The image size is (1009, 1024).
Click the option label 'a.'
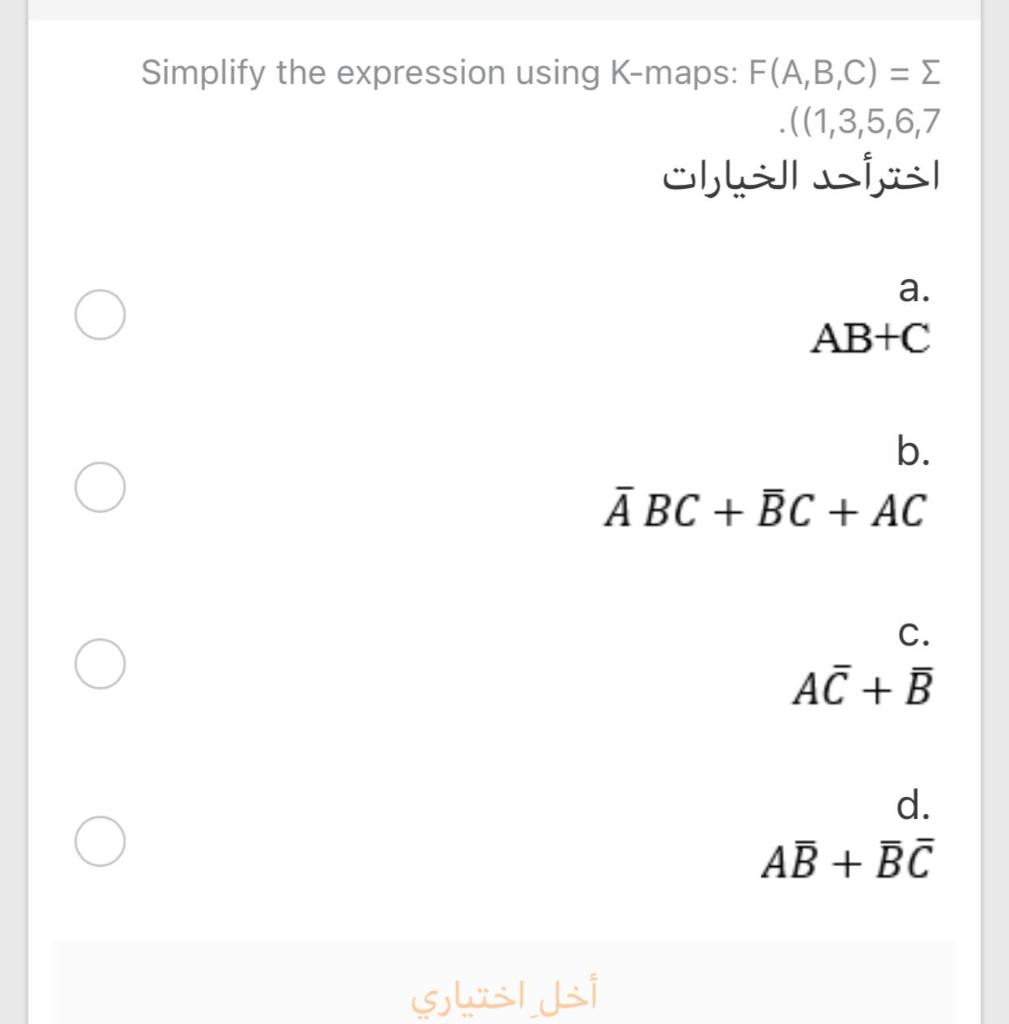point(913,290)
